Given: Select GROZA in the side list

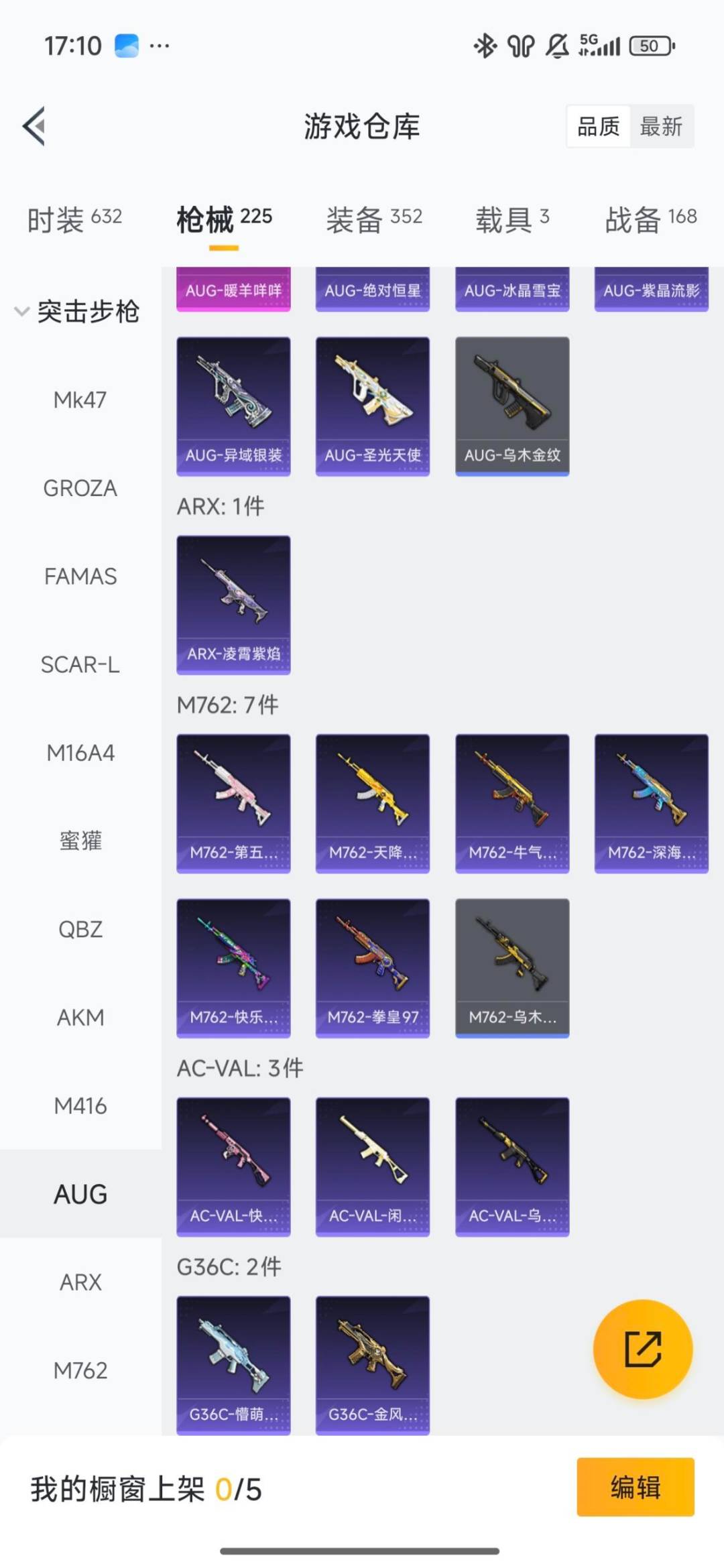Looking at the screenshot, I should (80, 488).
